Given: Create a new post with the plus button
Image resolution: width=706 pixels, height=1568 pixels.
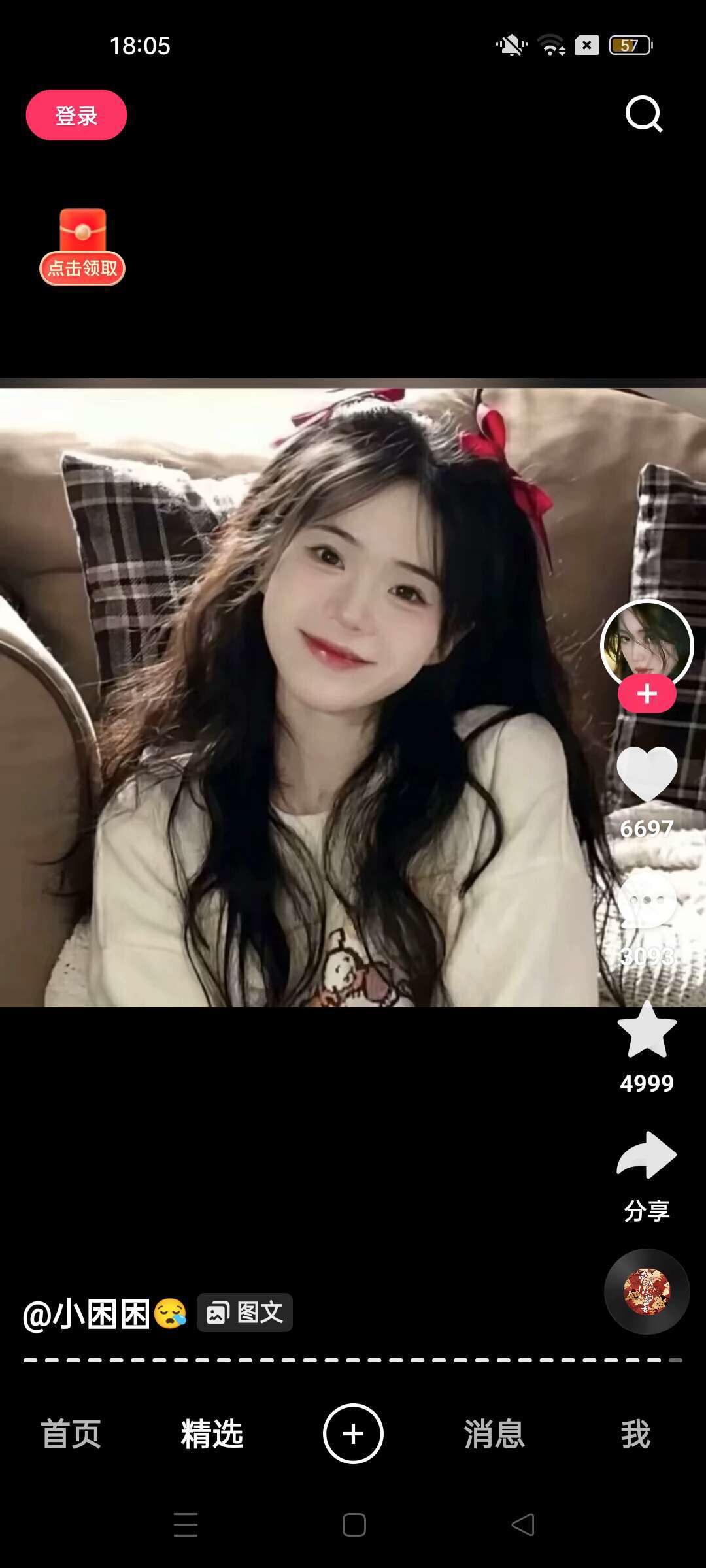Looking at the screenshot, I should [x=353, y=1434].
